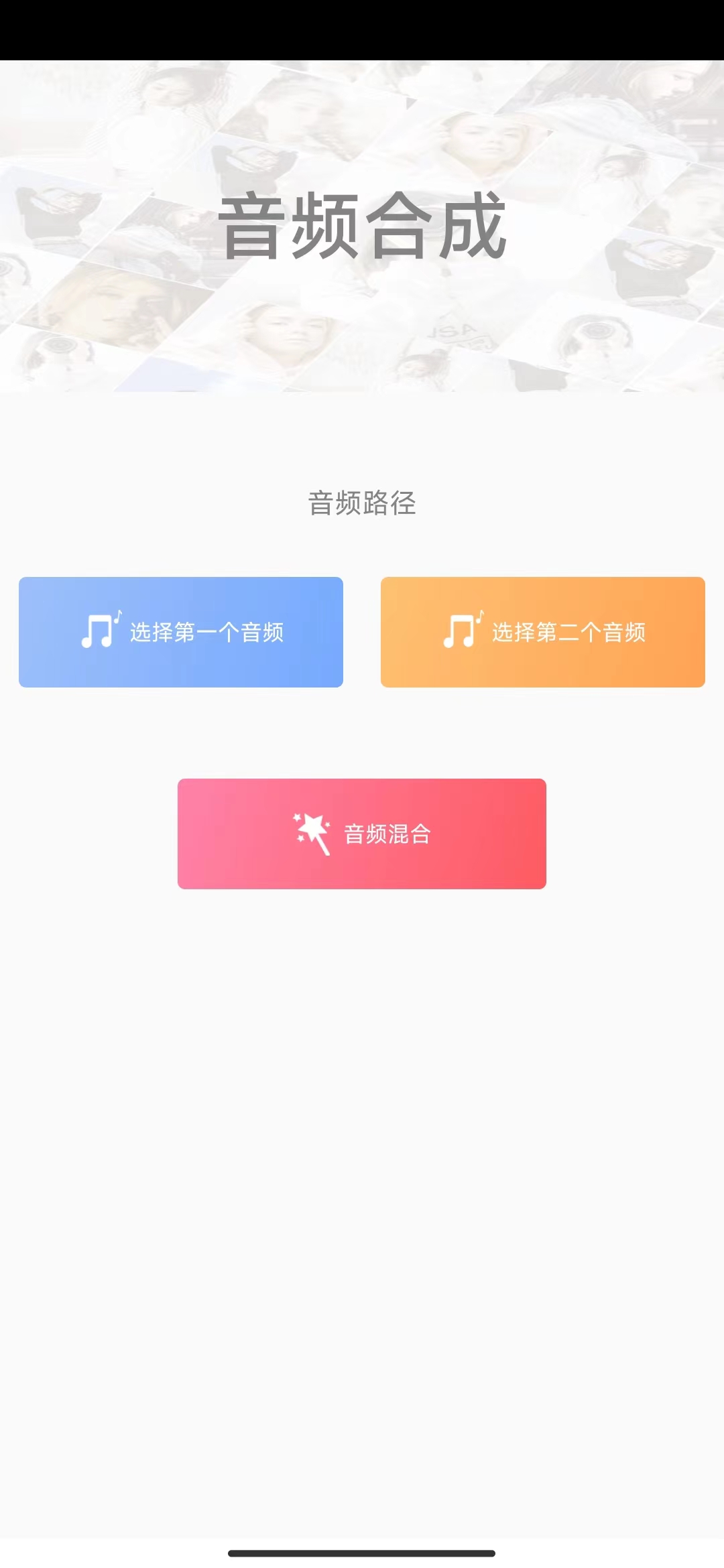Trigger audio blending on the pink button

362,834
